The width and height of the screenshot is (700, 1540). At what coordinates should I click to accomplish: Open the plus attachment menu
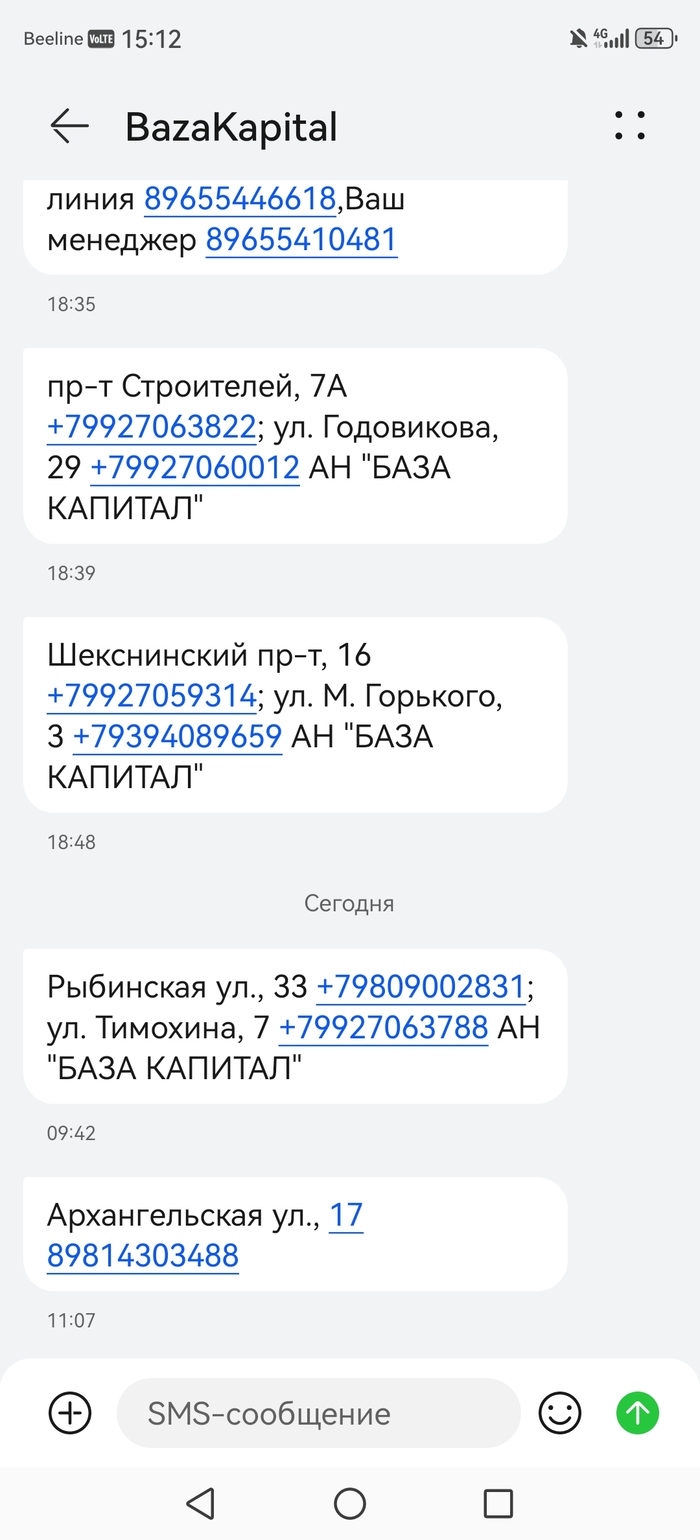pyautogui.click(x=70, y=1413)
